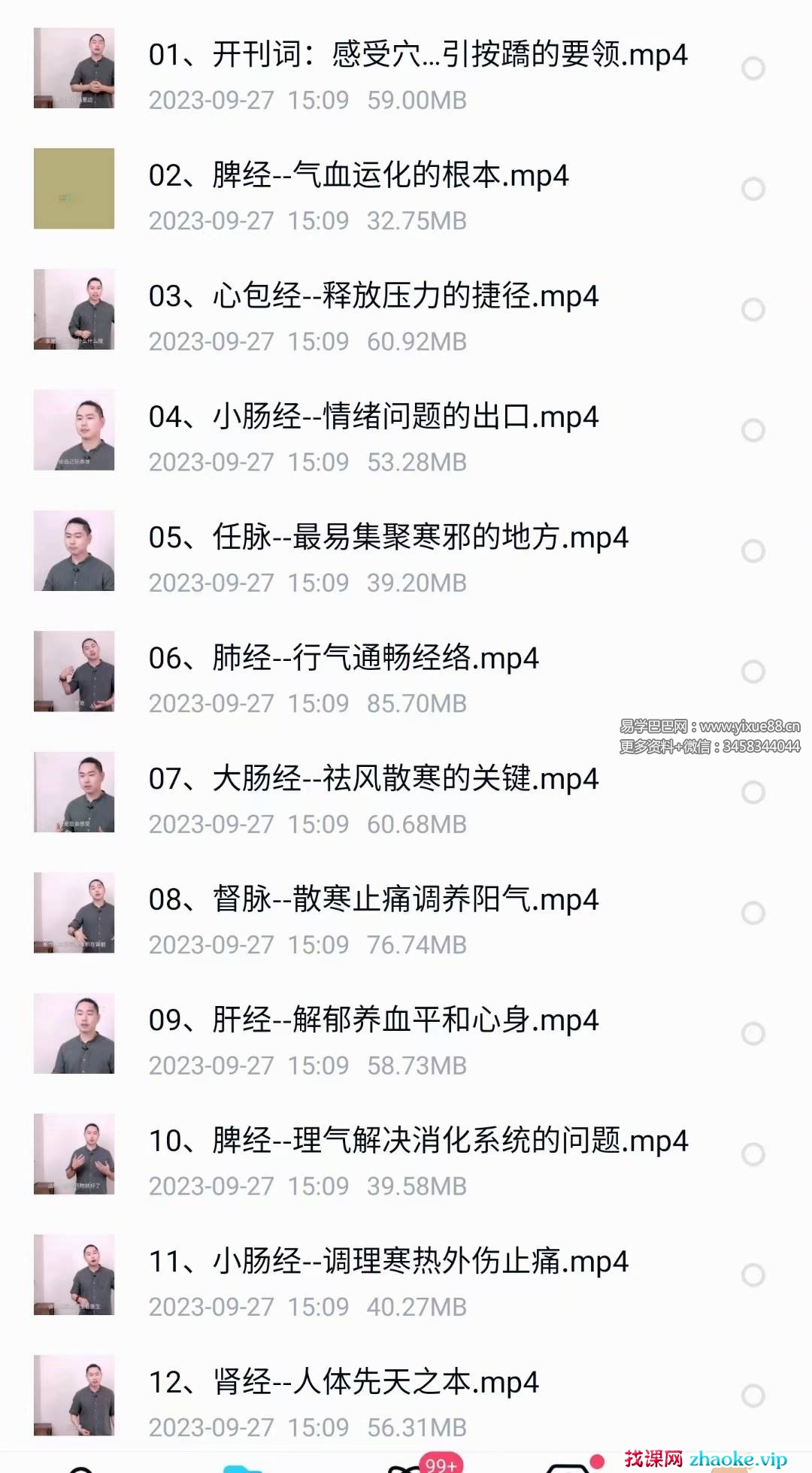Tick the circle next to 04、小肠经--情绪问题的出口.mp4
The width and height of the screenshot is (812, 1473).
click(753, 430)
